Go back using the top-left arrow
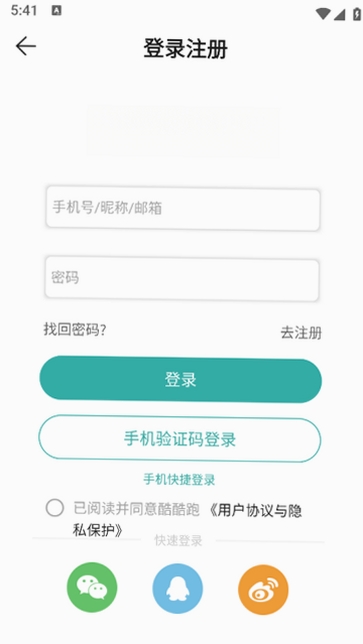This screenshot has height=644, width=363. click(x=26, y=46)
